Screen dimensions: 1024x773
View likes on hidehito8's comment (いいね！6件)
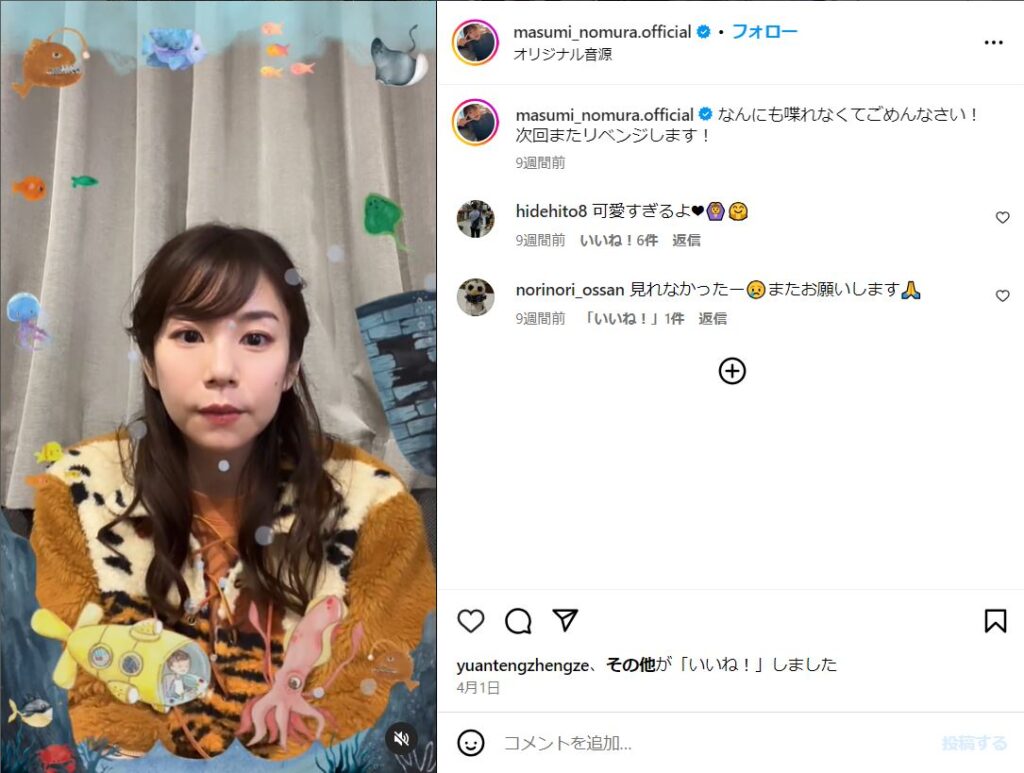coord(618,240)
